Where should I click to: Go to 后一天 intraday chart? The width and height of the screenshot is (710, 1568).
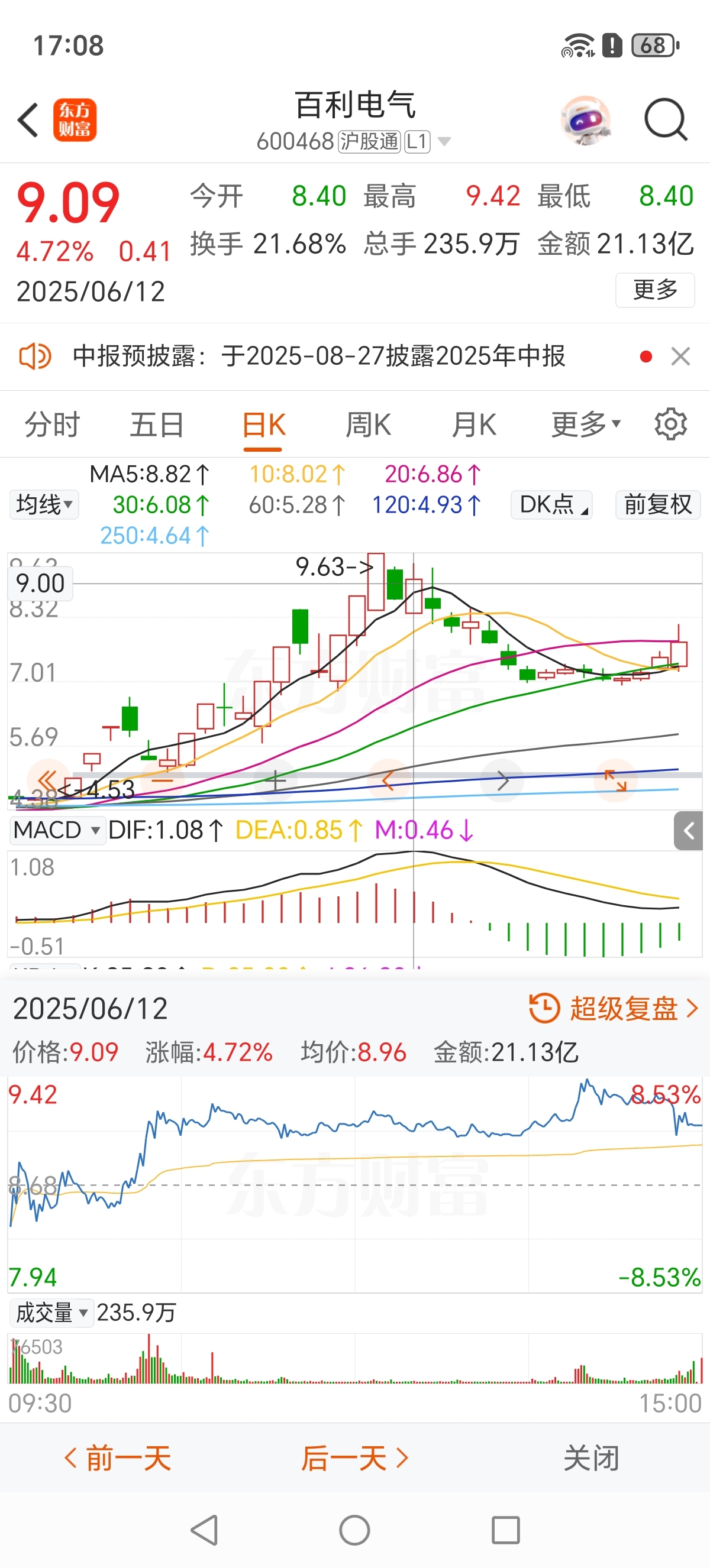point(354,1459)
